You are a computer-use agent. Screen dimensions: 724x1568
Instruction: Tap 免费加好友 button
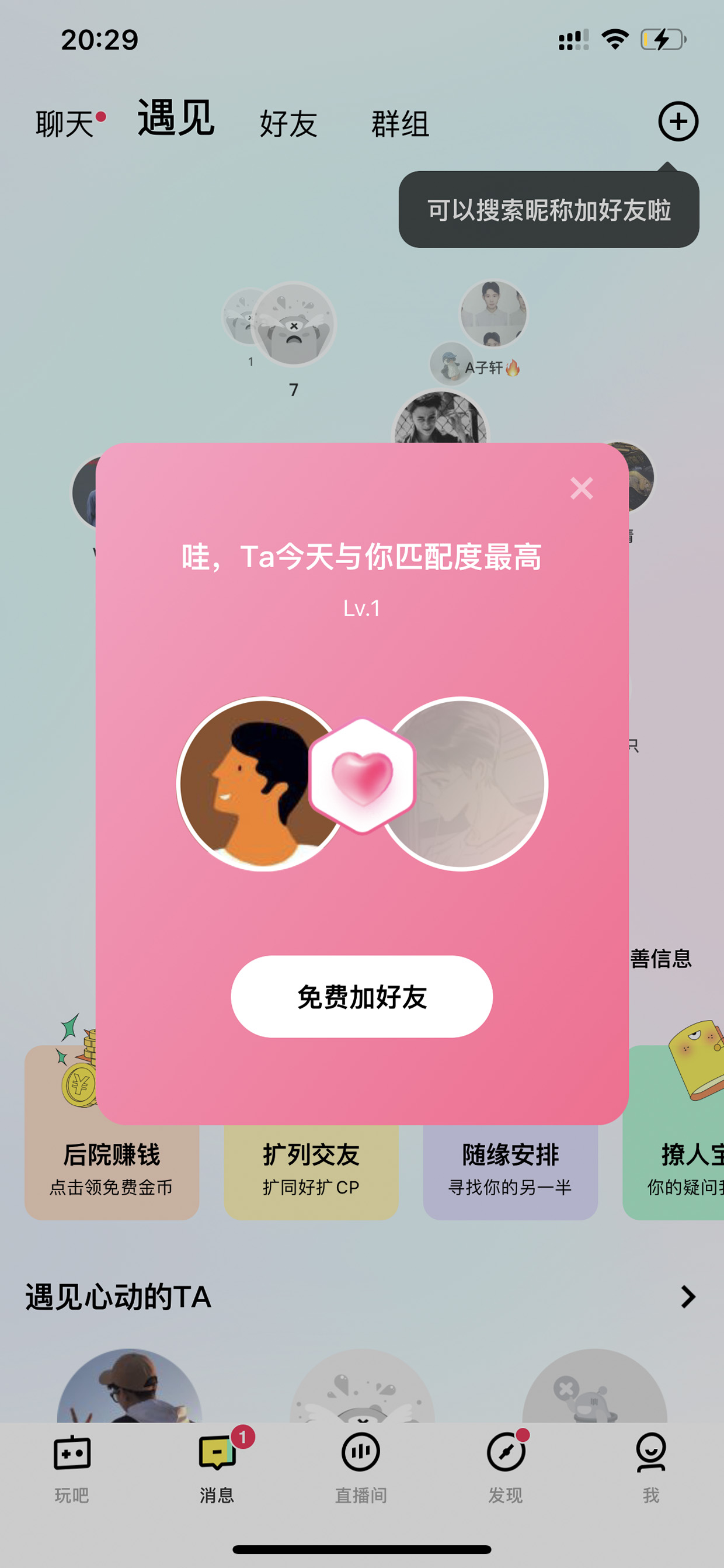pyautogui.click(x=361, y=997)
